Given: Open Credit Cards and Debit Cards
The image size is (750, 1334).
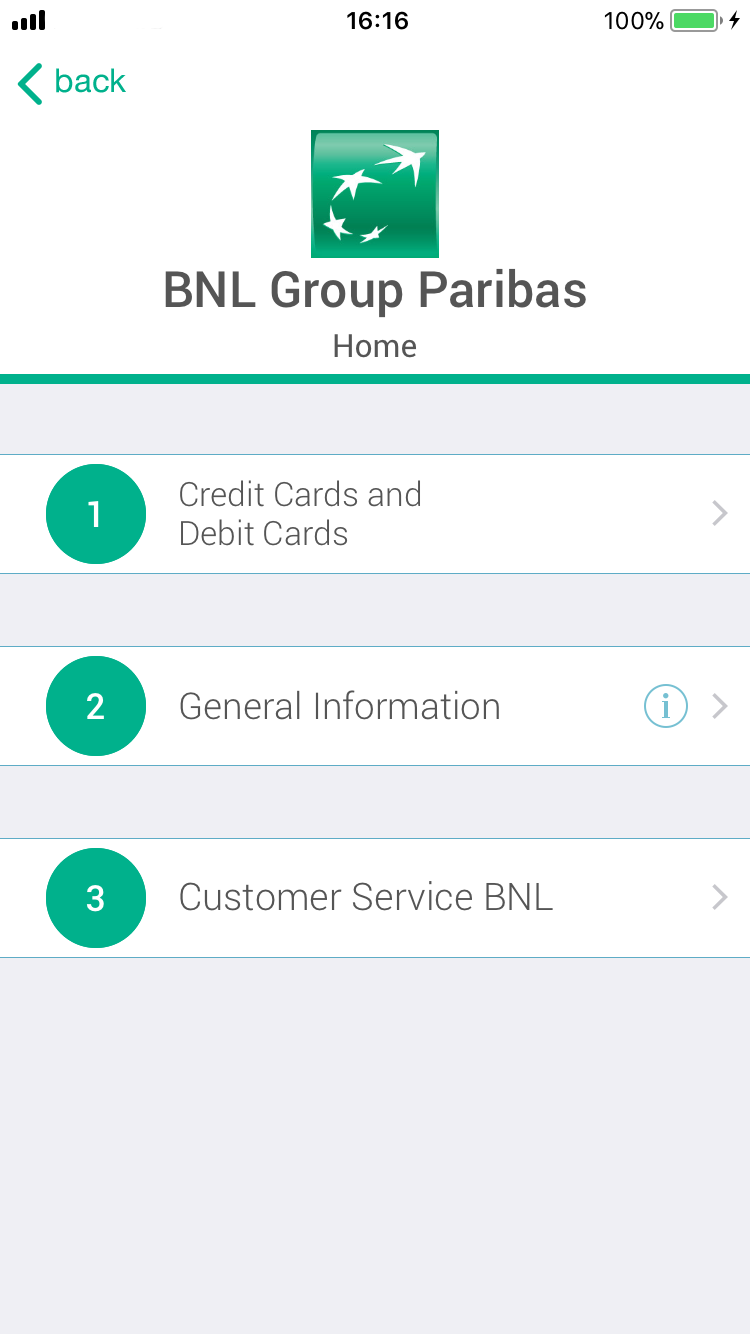Looking at the screenshot, I should click(x=375, y=514).
